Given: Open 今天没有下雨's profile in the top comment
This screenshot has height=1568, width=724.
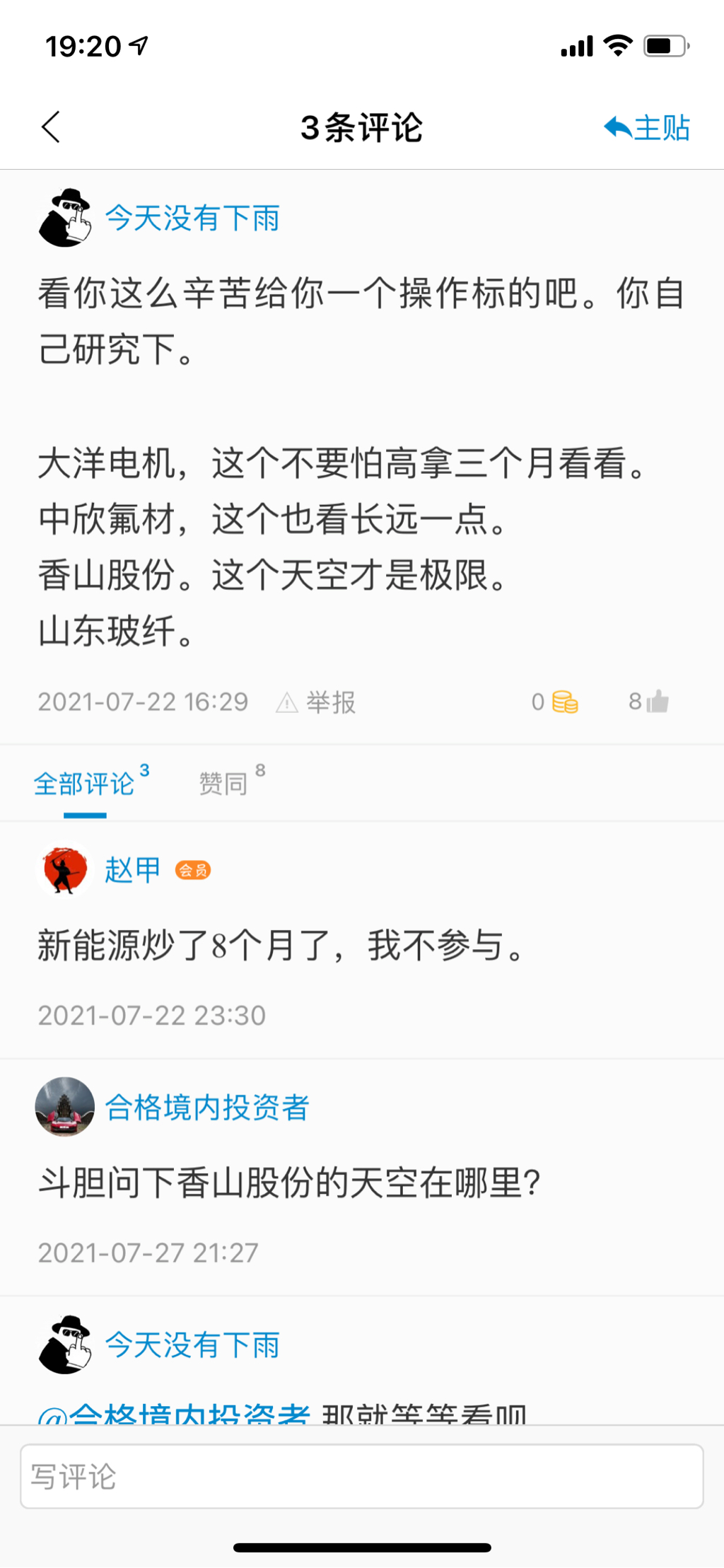Looking at the screenshot, I should pyautogui.click(x=192, y=218).
